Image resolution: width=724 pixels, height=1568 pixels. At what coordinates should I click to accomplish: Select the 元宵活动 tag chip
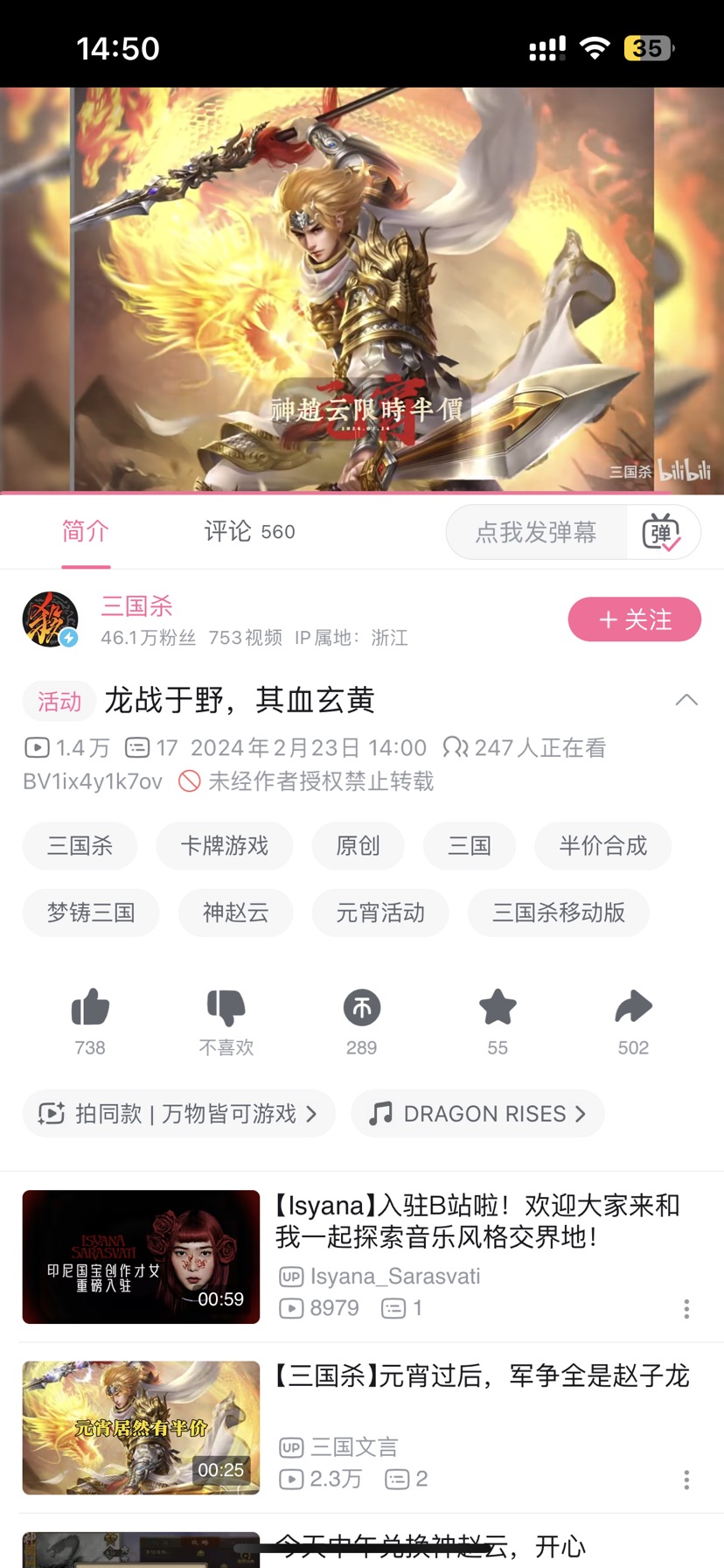380,913
